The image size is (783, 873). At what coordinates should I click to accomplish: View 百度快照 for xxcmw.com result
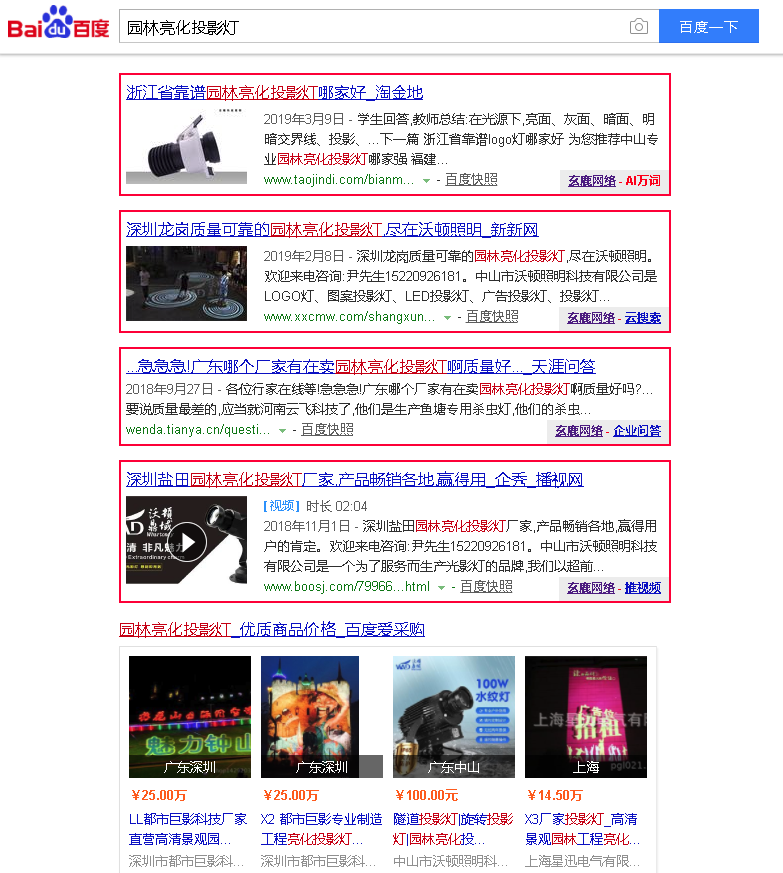(492, 317)
